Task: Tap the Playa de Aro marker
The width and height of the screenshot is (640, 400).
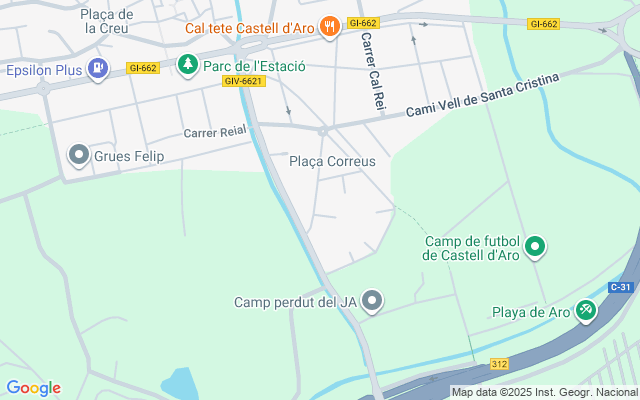Action: [586, 311]
